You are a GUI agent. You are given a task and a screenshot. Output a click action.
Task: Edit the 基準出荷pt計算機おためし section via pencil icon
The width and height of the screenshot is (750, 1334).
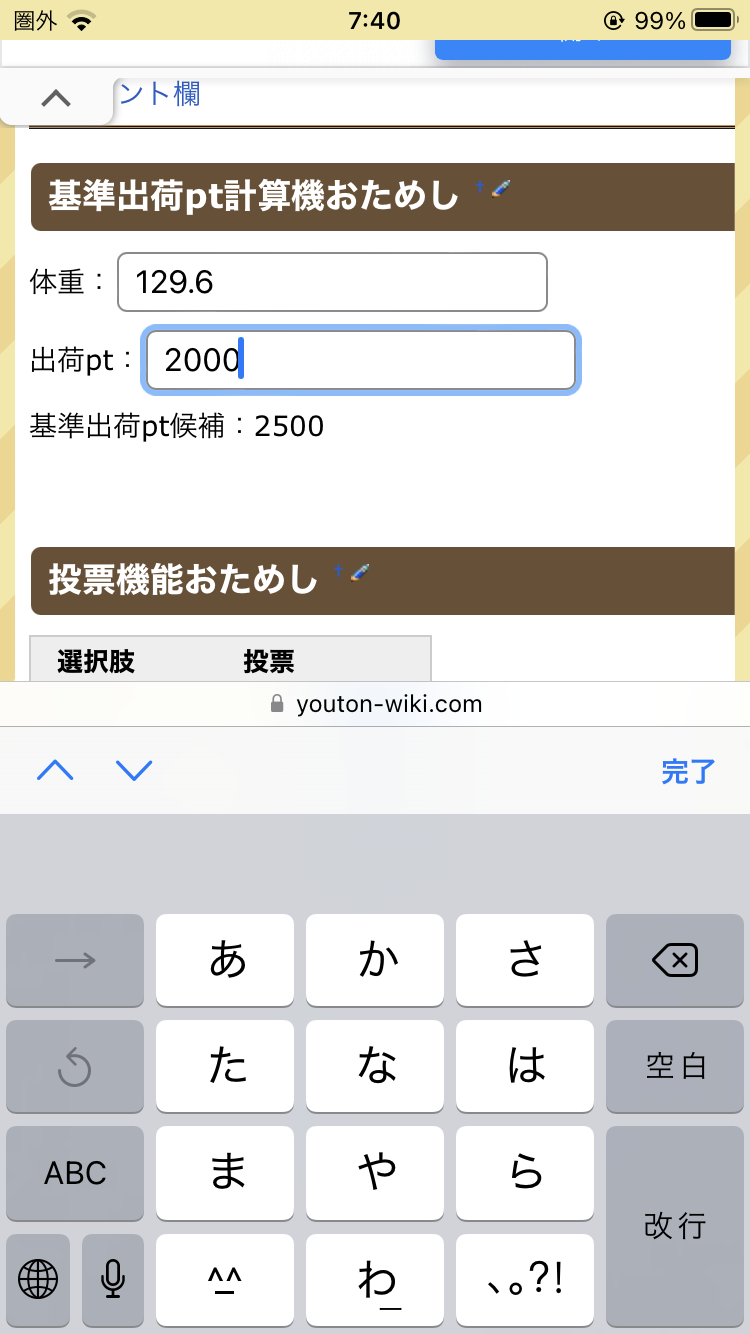click(x=502, y=188)
